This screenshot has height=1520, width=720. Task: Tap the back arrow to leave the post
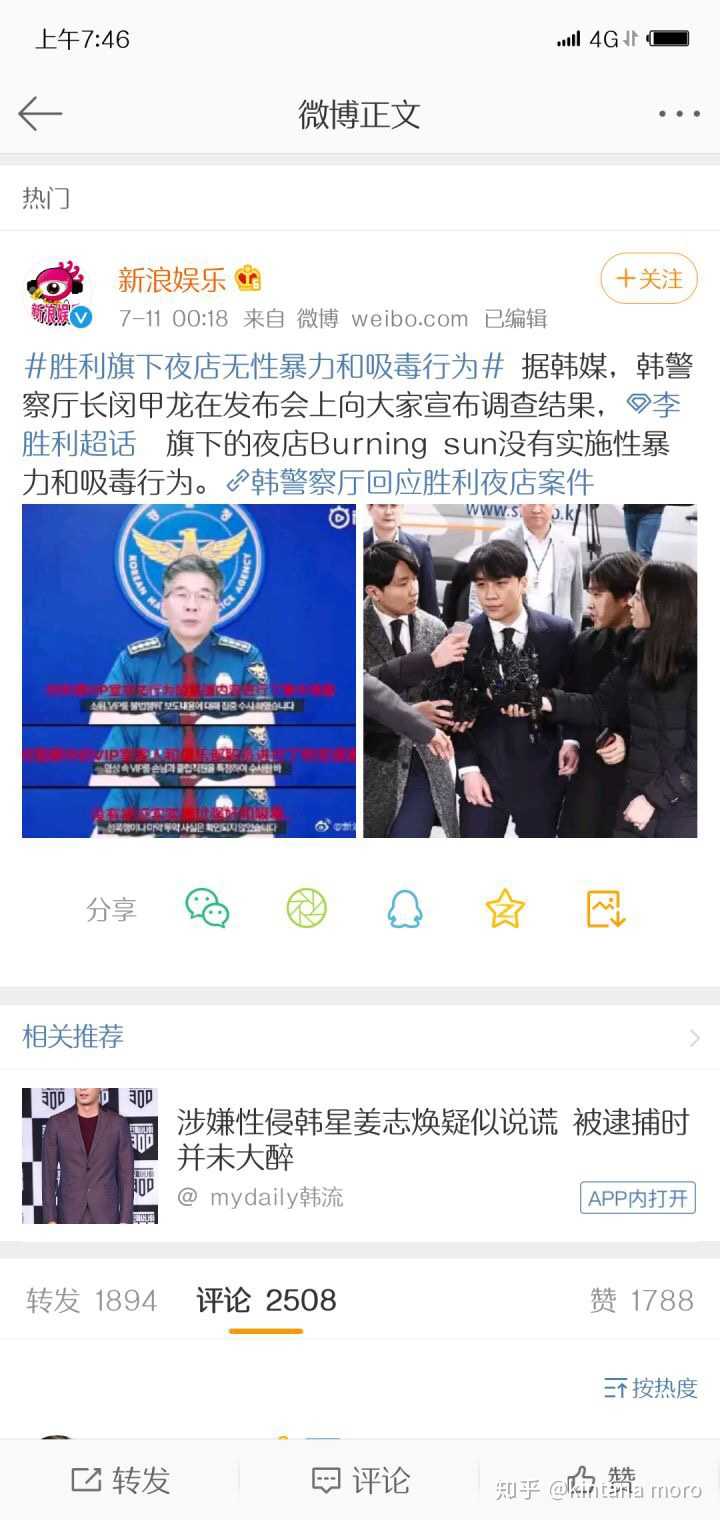click(x=39, y=113)
